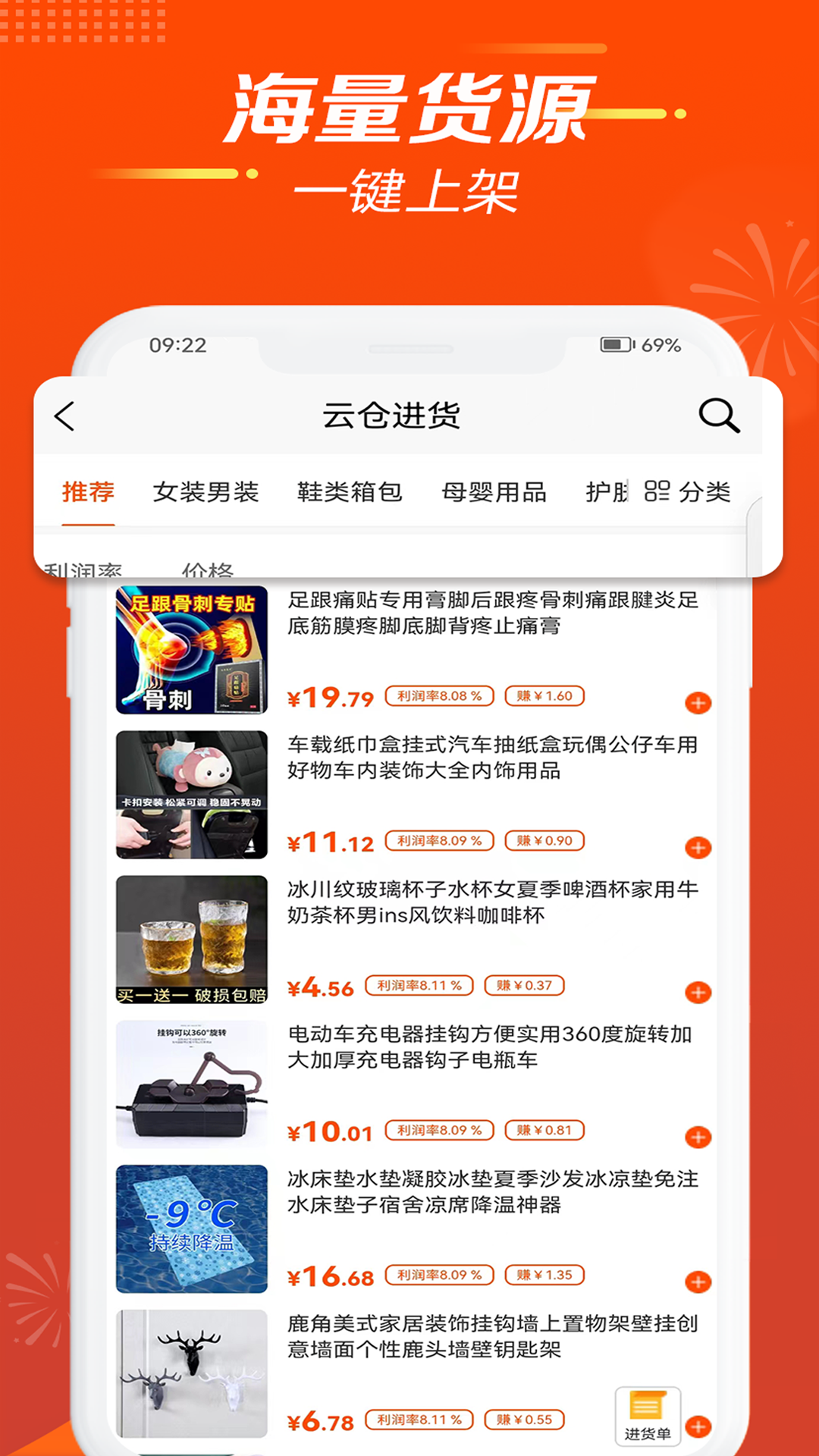This screenshot has width=819, height=1456.
Task: Open search with the magnifier icon
Action: point(719,416)
